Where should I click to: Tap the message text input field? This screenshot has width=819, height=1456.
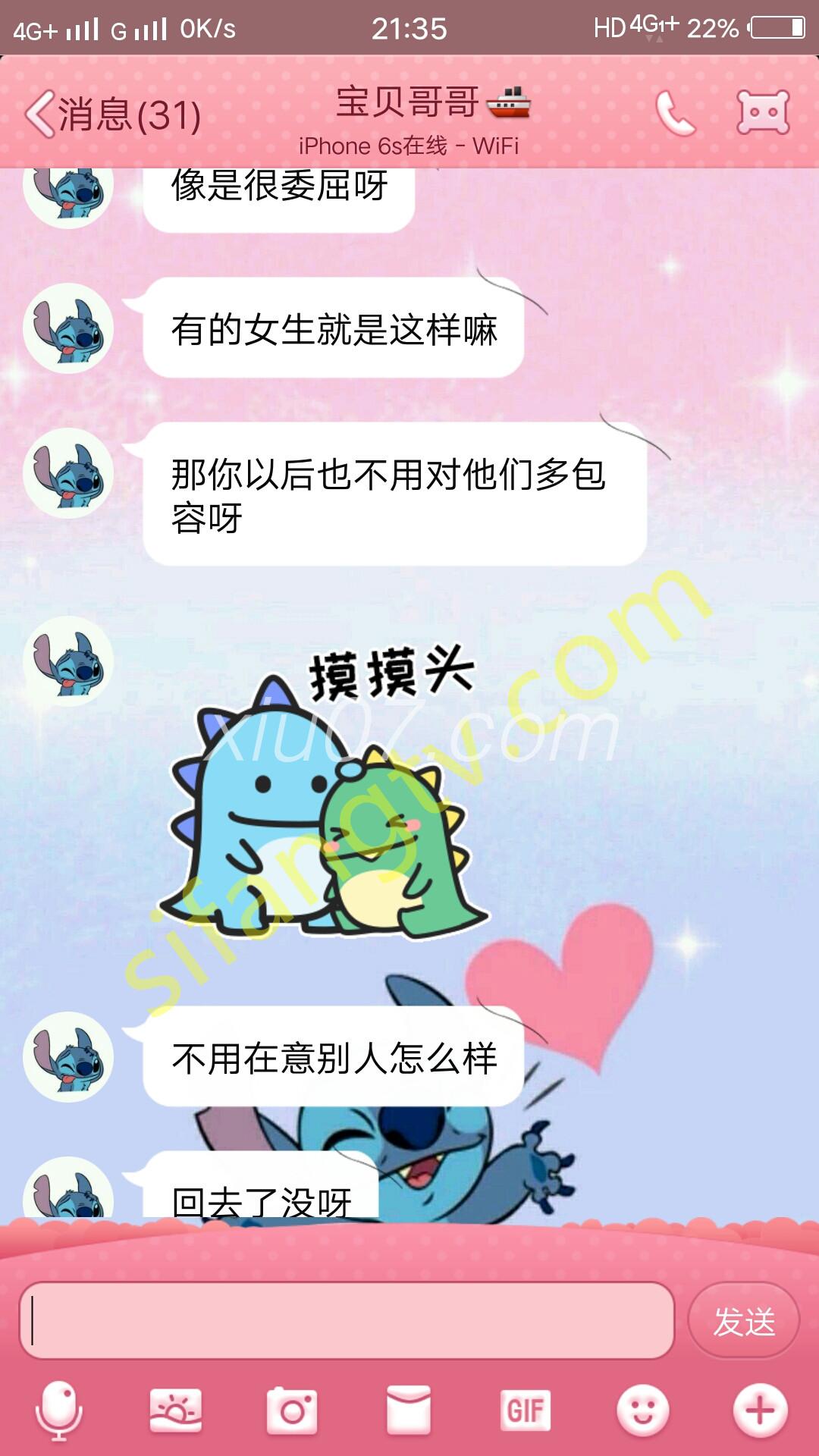(x=346, y=1321)
